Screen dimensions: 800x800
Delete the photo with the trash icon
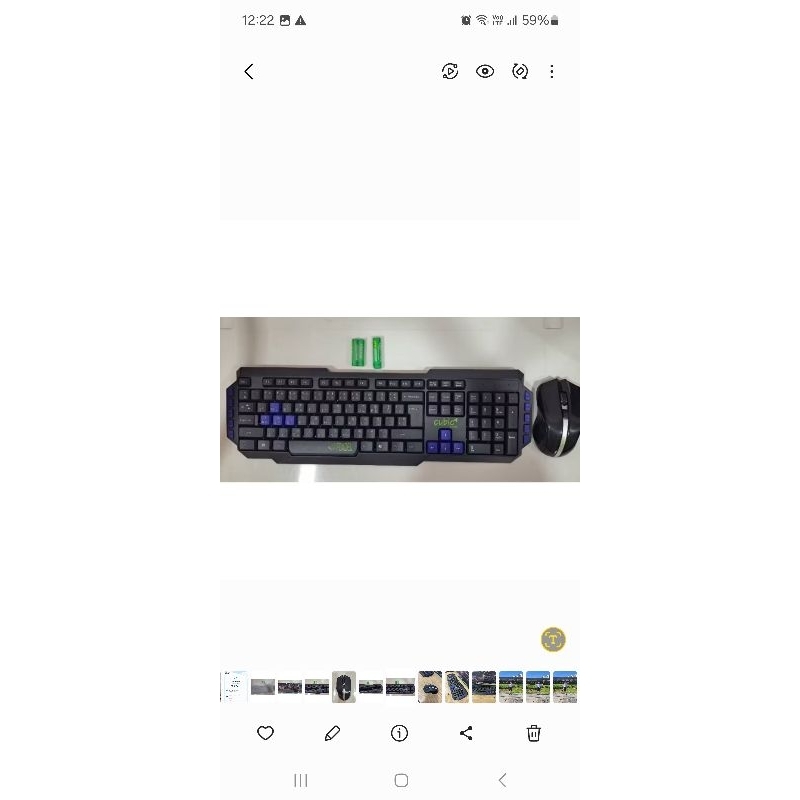[x=534, y=733]
